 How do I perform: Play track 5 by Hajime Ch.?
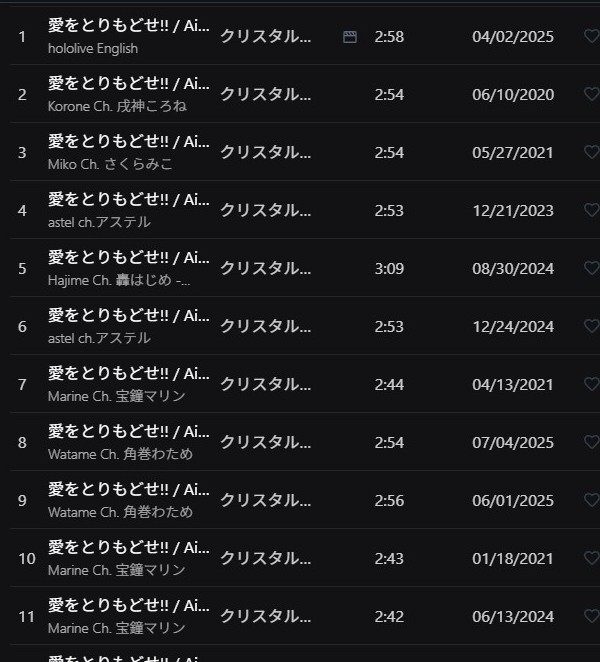click(22, 269)
